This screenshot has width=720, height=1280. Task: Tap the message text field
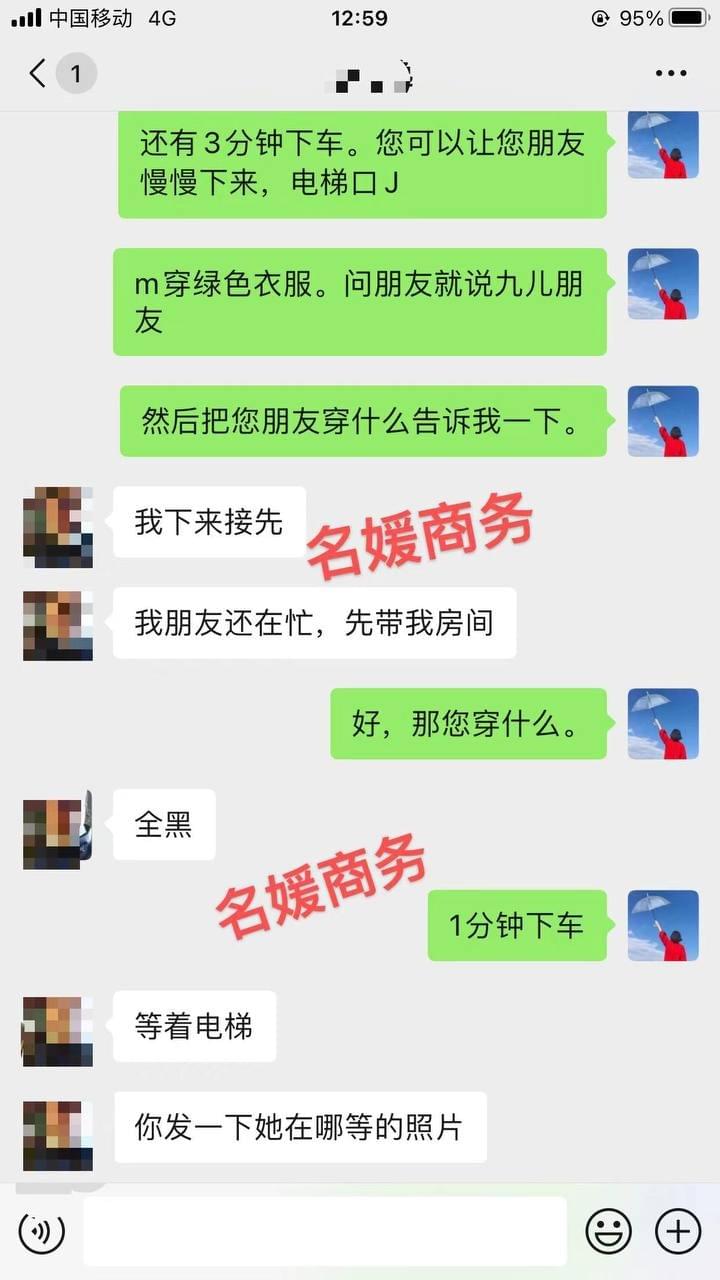pos(325,1231)
